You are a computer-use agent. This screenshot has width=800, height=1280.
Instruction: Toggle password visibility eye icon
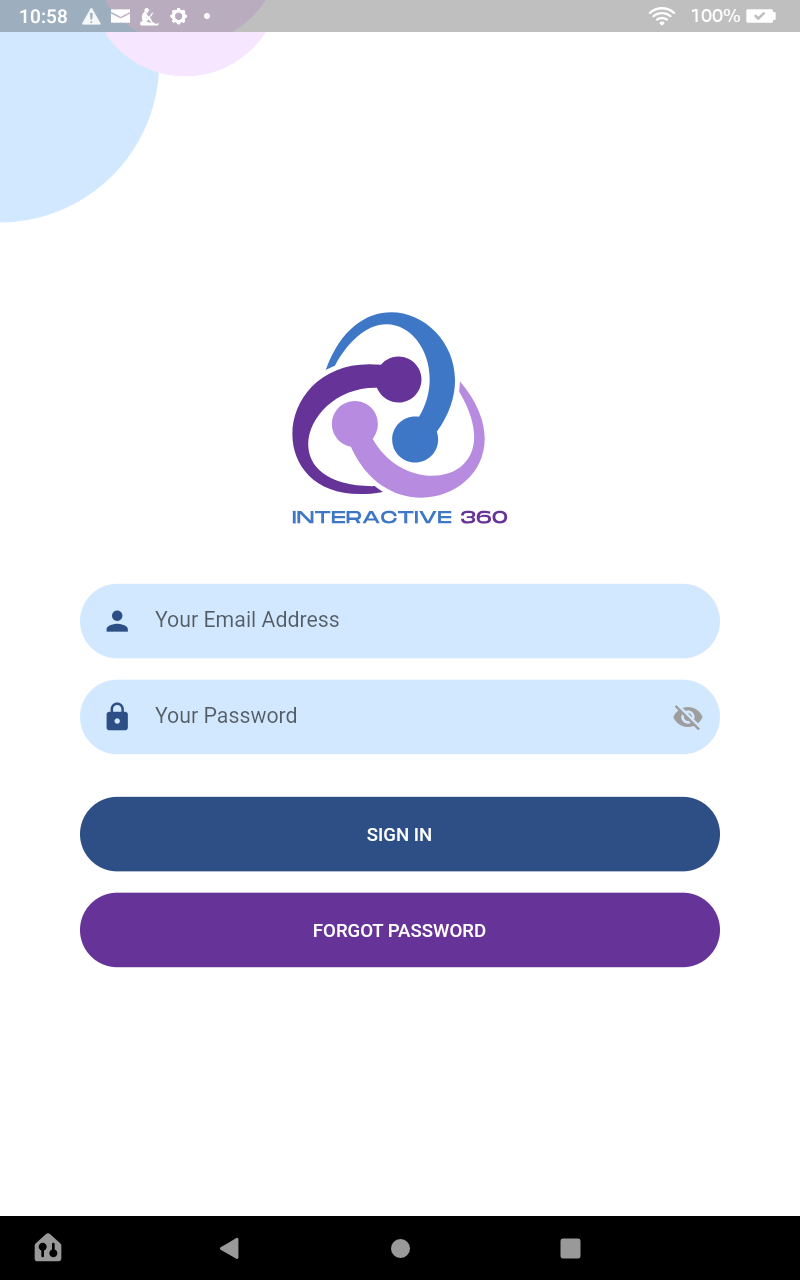pos(687,716)
